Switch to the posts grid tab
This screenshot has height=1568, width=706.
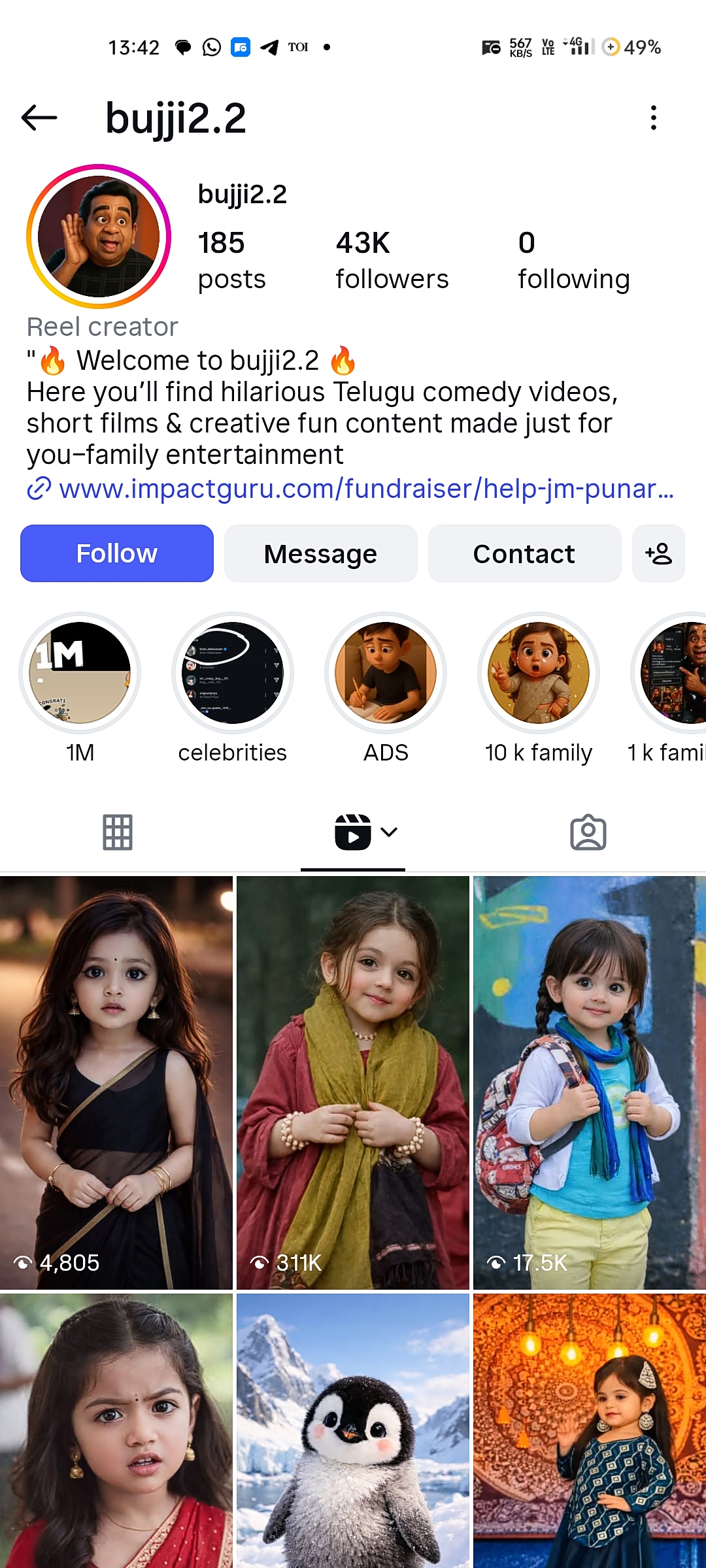tap(118, 832)
